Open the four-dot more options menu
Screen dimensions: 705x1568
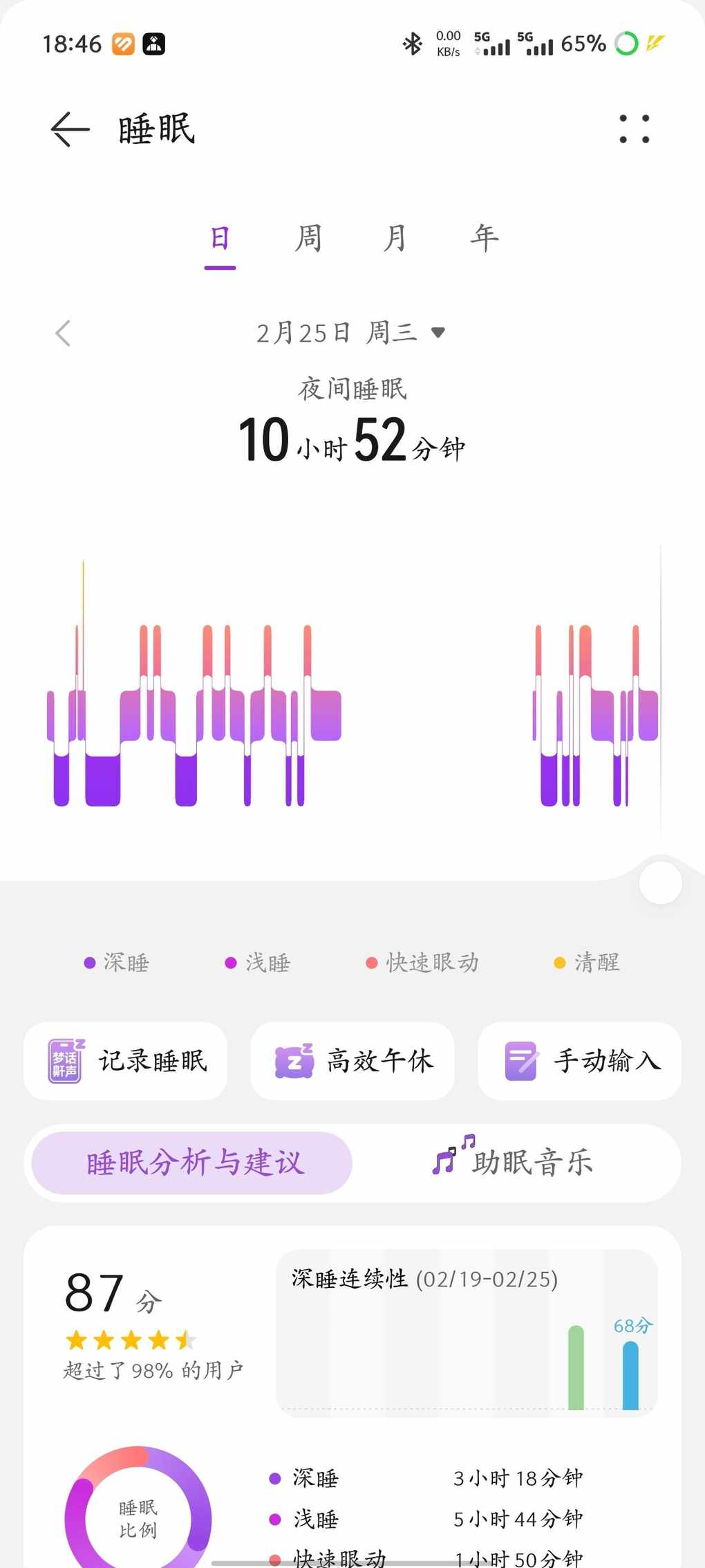point(634,129)
